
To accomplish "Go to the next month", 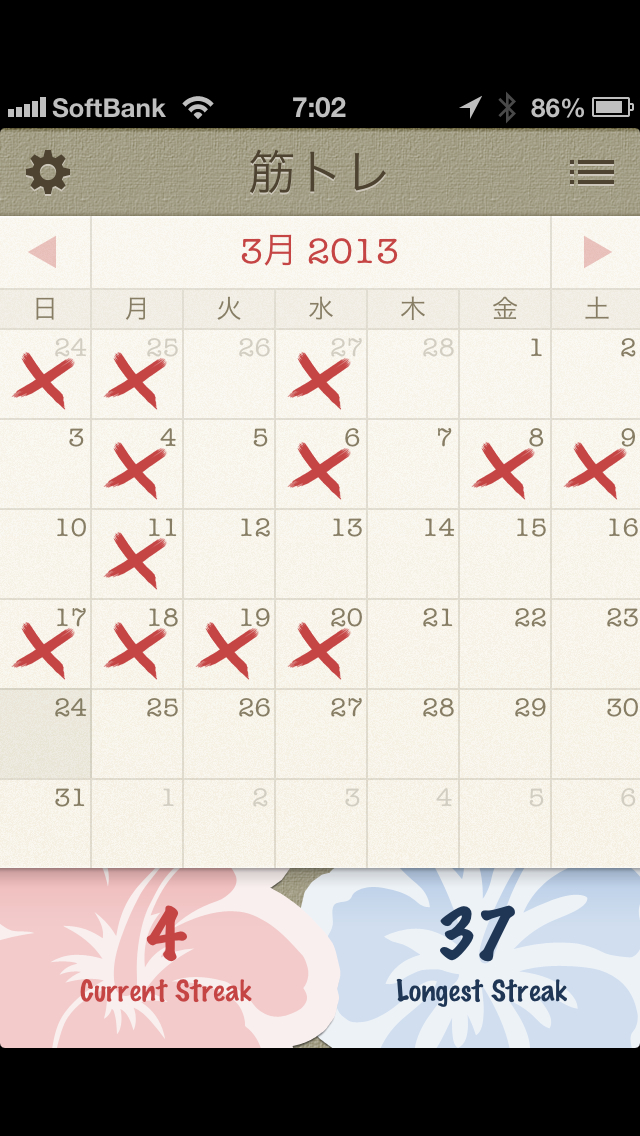I will pyautogui.click(x=597, y=252).
